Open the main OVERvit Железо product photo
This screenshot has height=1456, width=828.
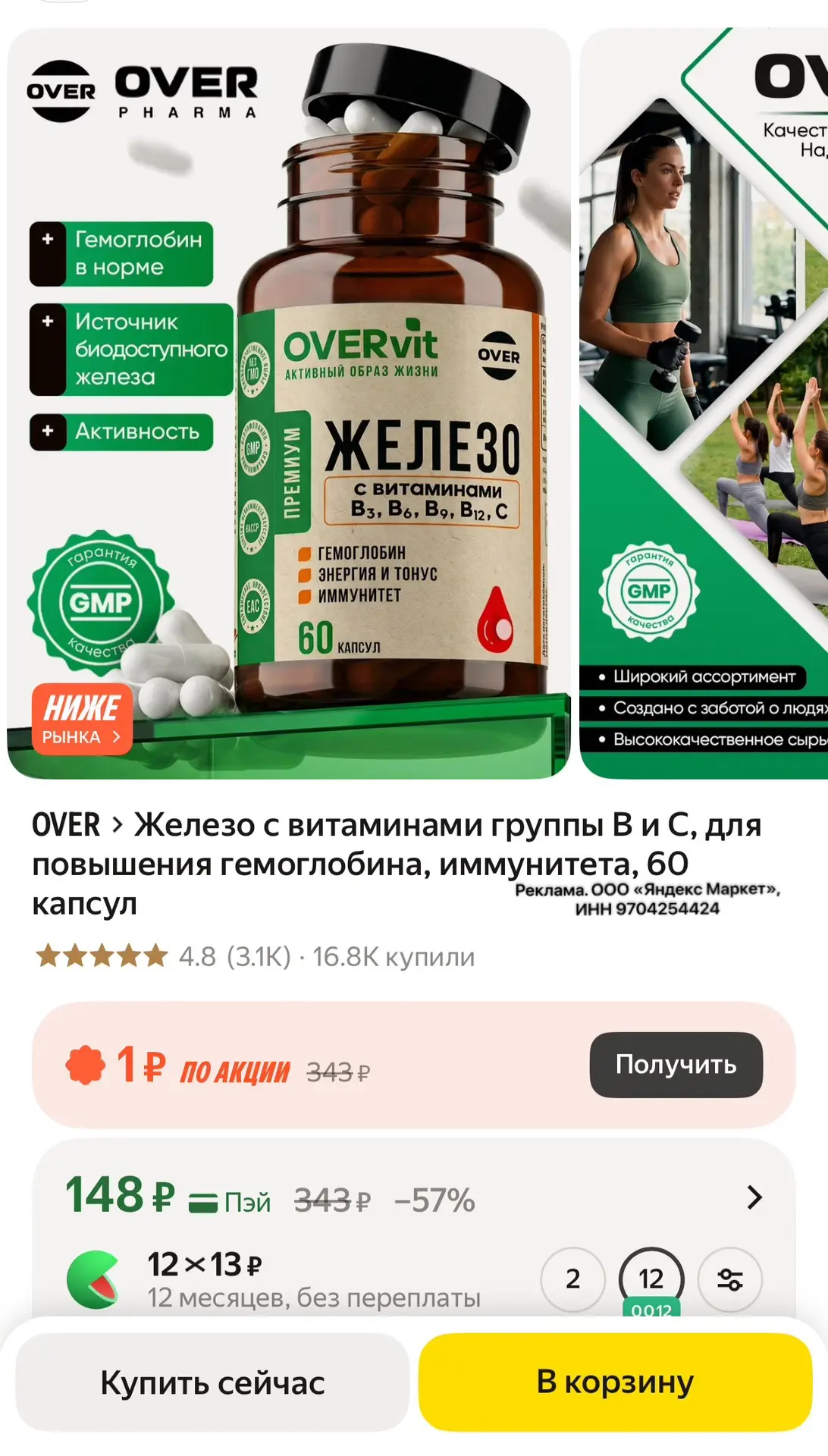coord(289,403)
